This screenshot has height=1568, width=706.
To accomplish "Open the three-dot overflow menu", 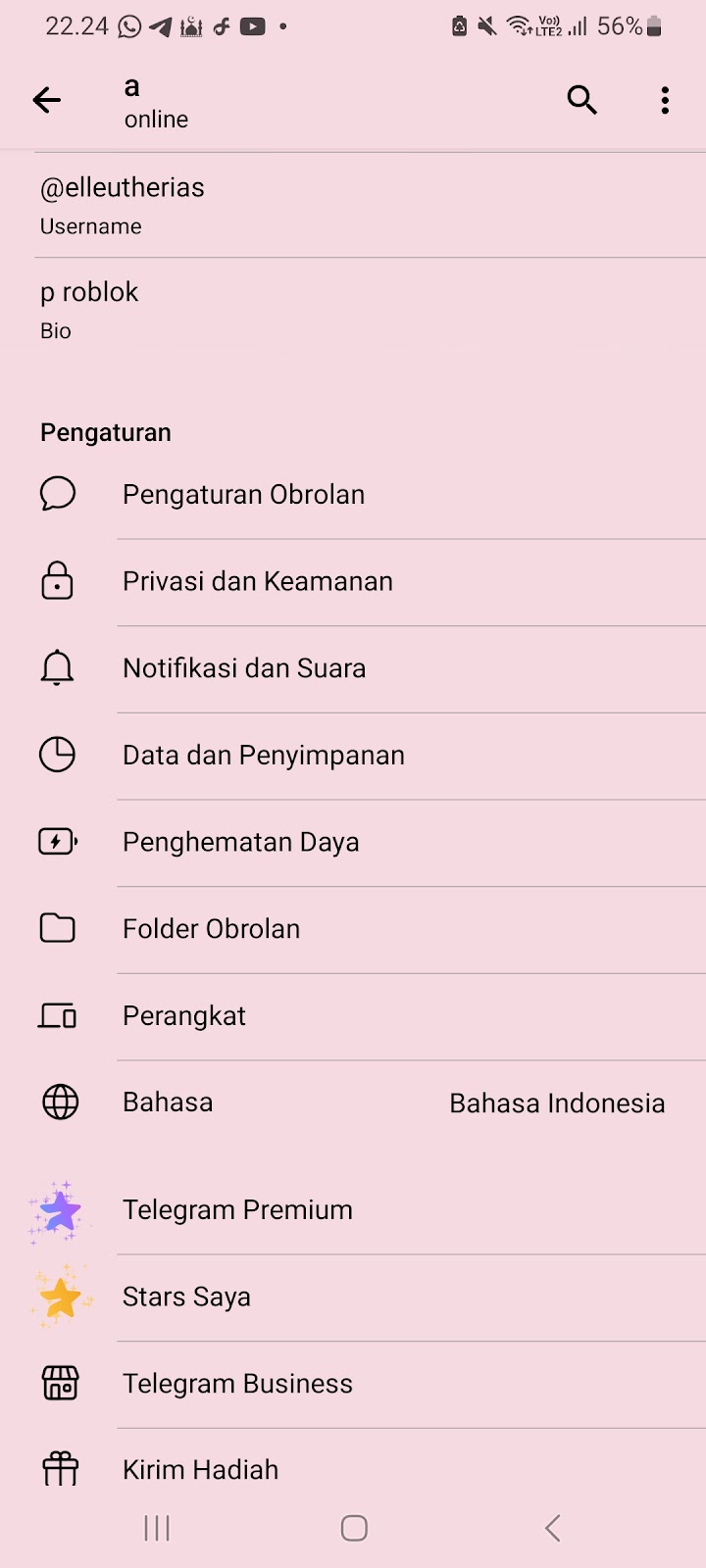I will point(665,100).
